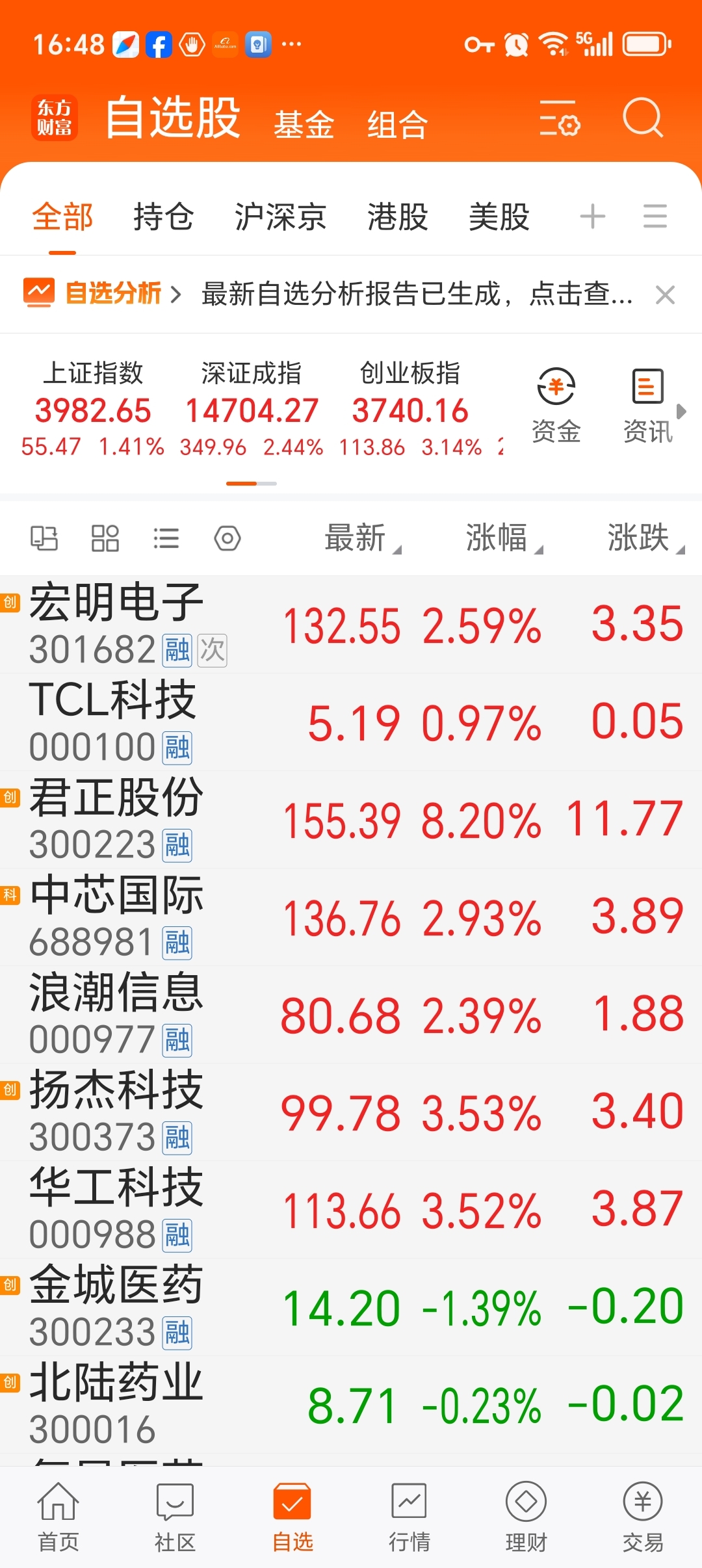Switch to grid view layout icon
Viewport: 702px width, 1568px height.
point(105,538)
